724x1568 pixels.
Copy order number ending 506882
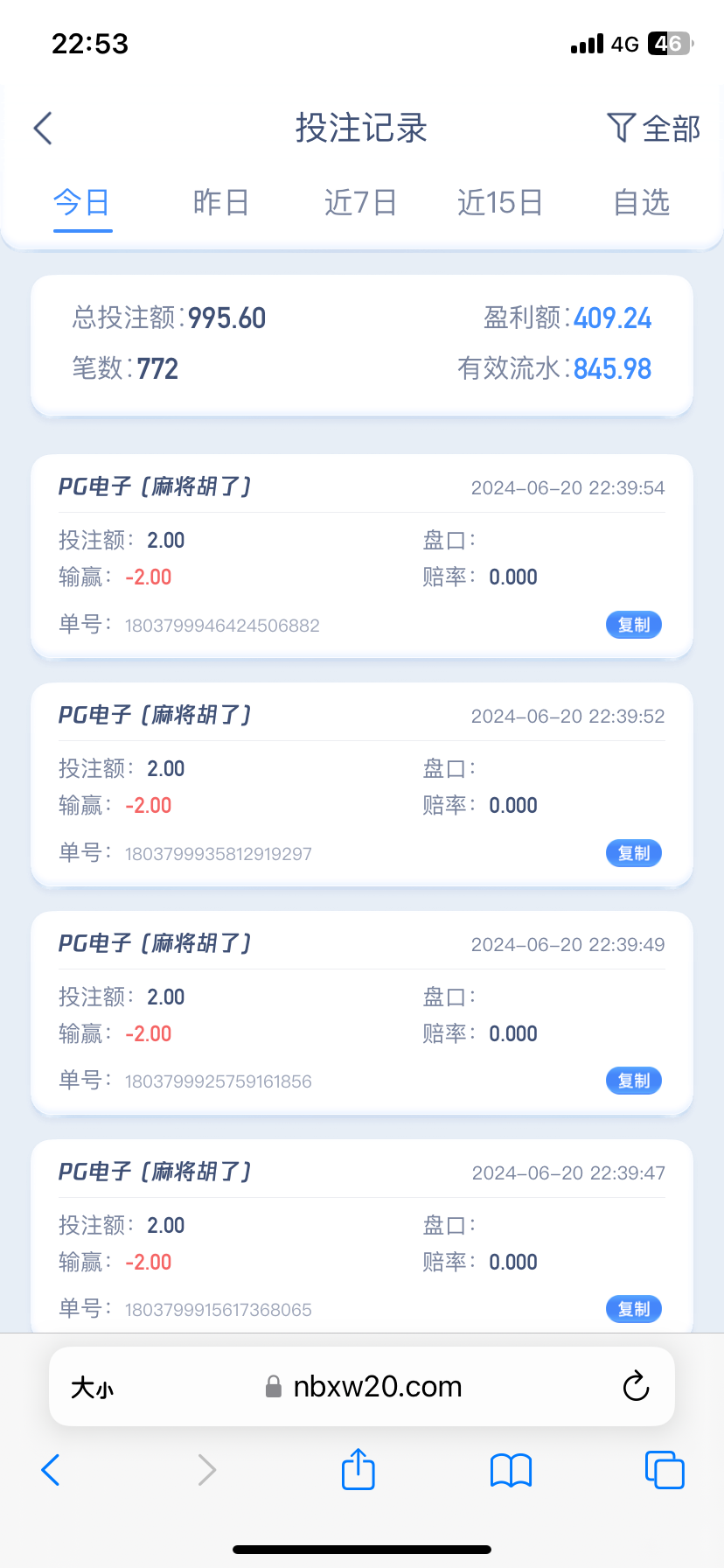[633, 625]
